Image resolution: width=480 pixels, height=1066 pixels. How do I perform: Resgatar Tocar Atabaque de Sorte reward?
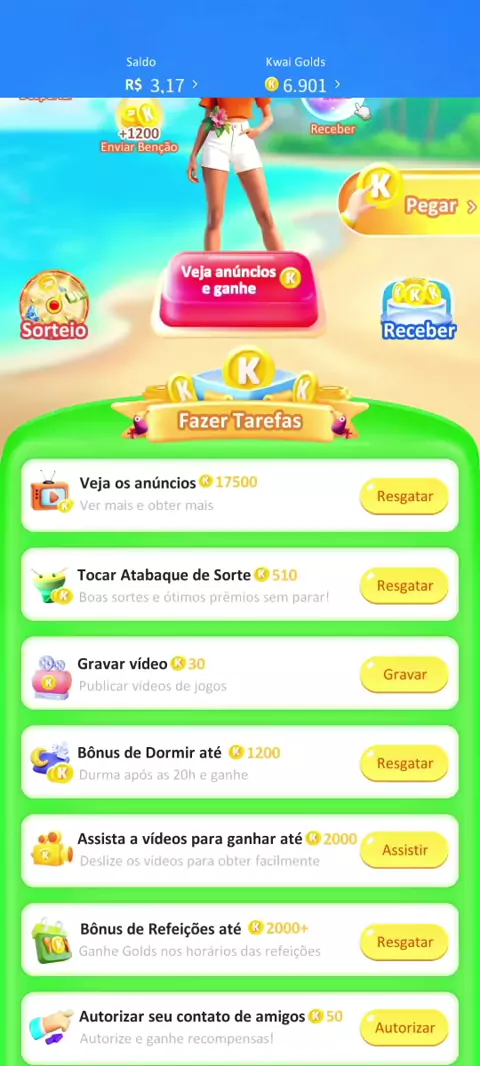[405, 585]
